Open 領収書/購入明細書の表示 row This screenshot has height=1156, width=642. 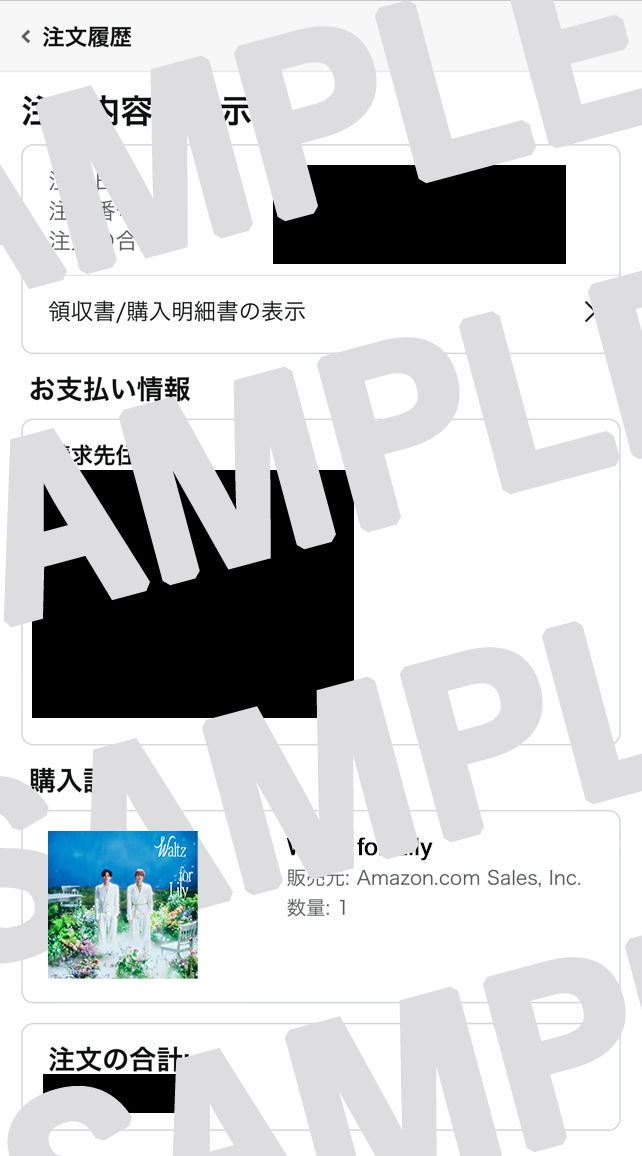click(320, 312)
